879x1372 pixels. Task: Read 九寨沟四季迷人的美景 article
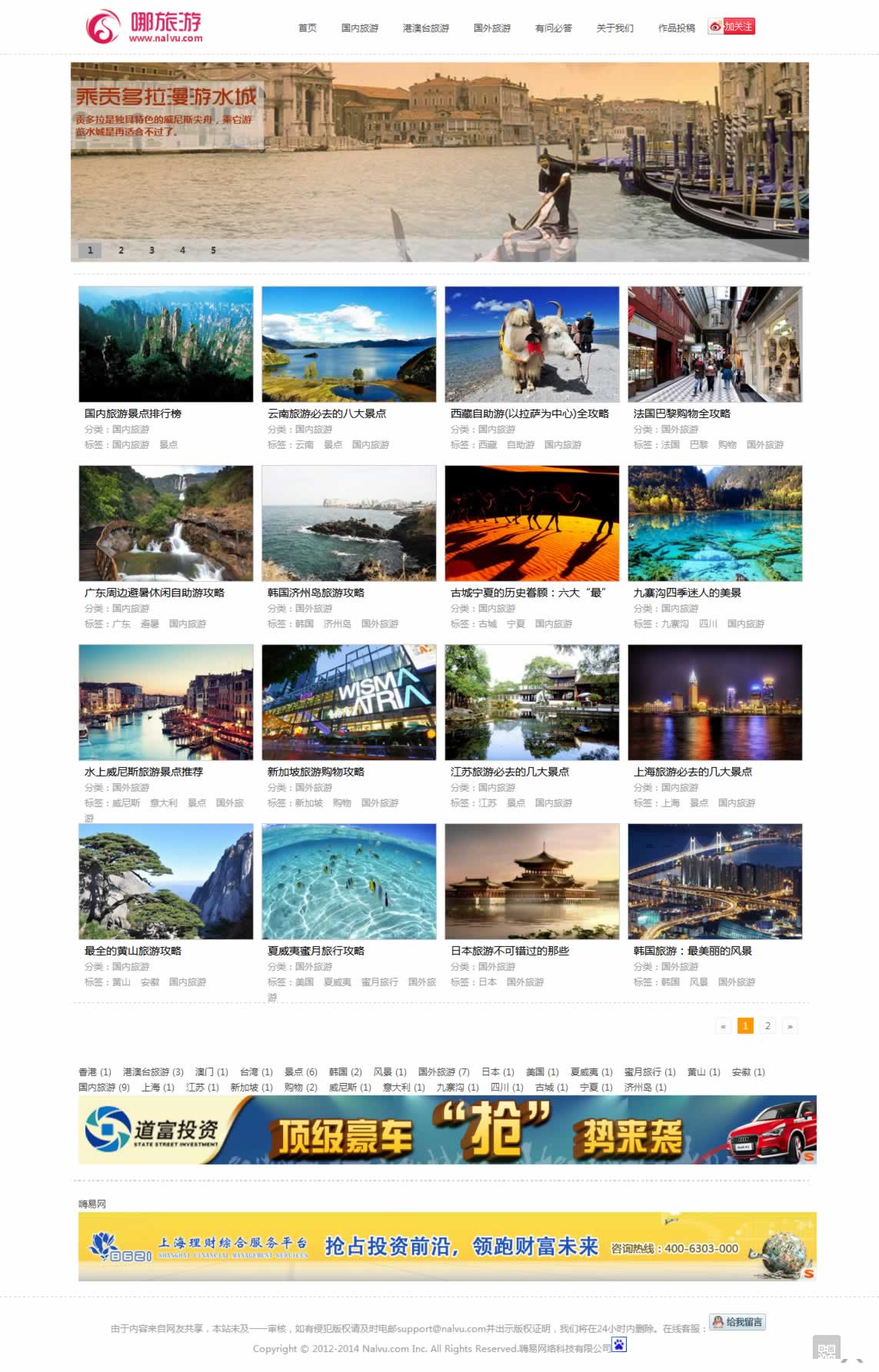pyautogui.click(x=687, y=593)
